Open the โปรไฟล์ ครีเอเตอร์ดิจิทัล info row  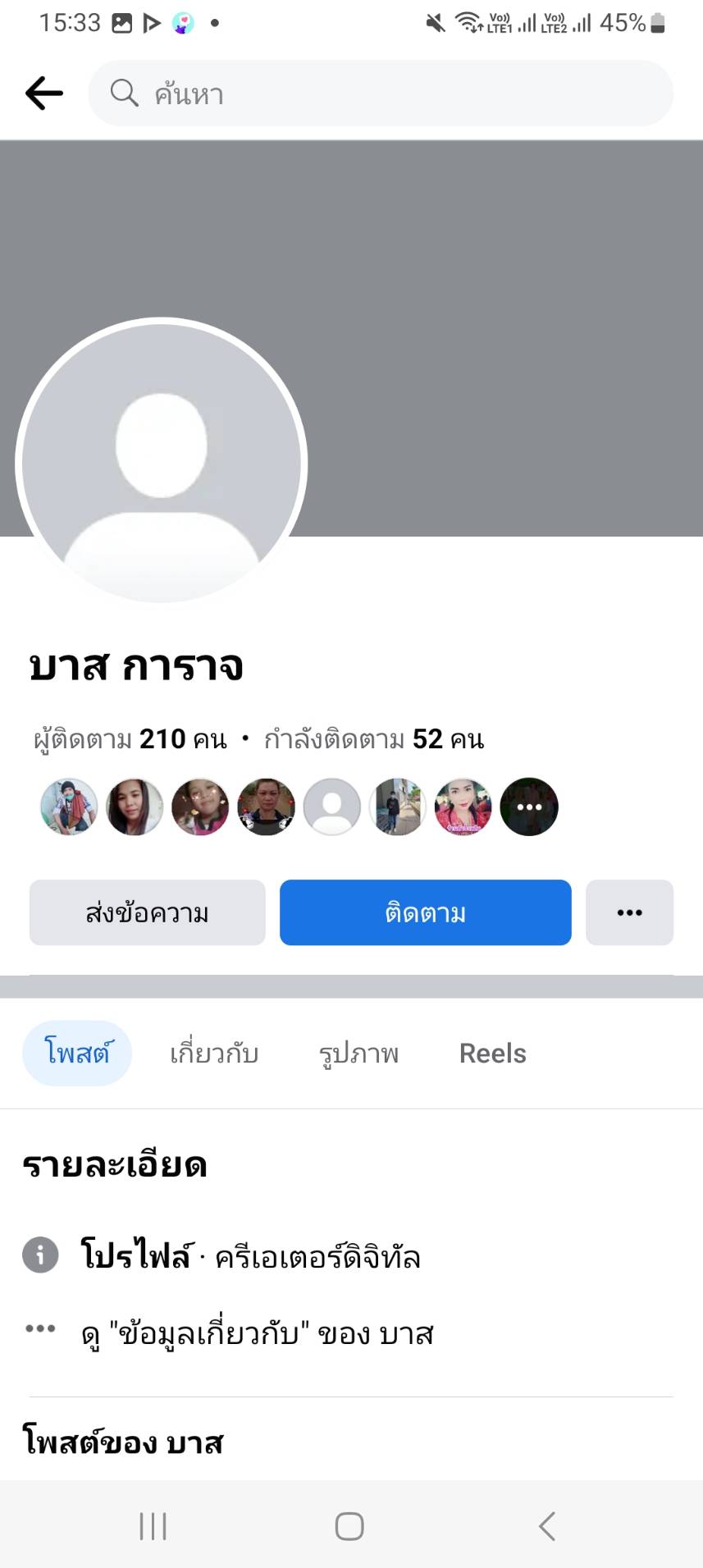pos(250,1256)
